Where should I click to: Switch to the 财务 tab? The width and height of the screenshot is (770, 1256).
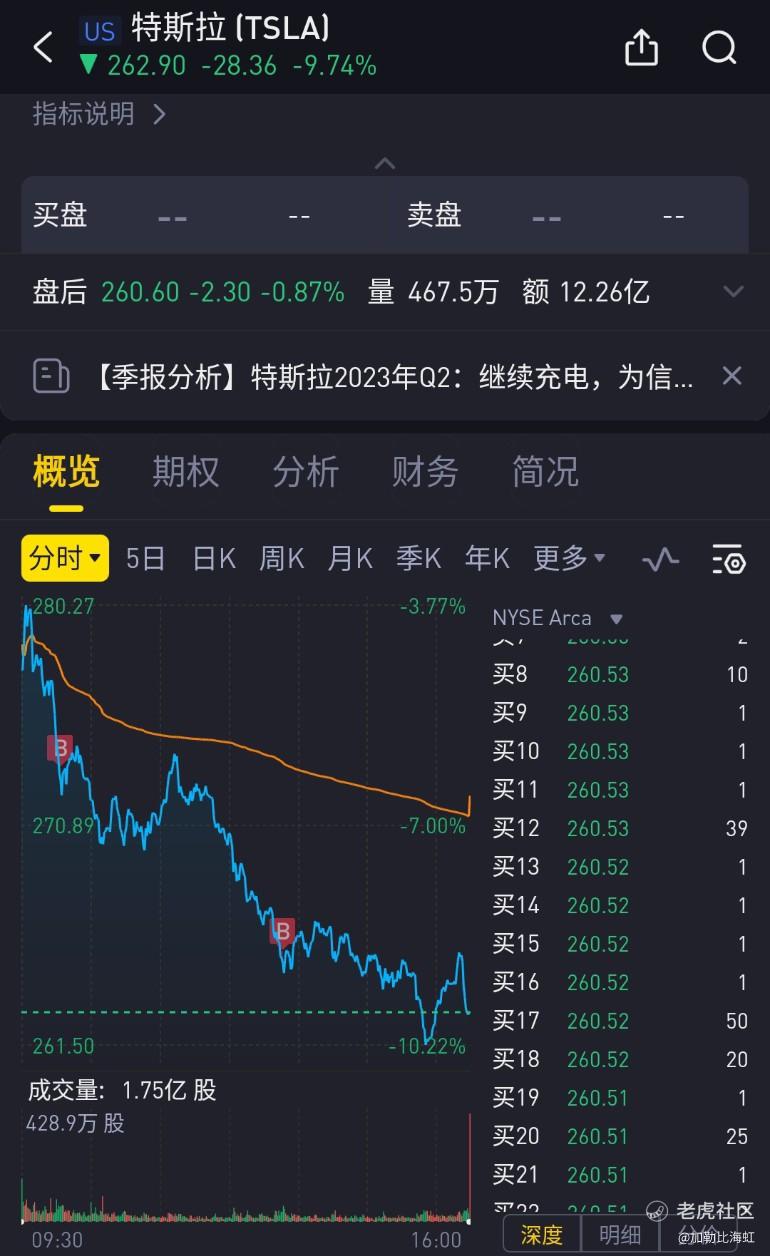coord(425,471)
